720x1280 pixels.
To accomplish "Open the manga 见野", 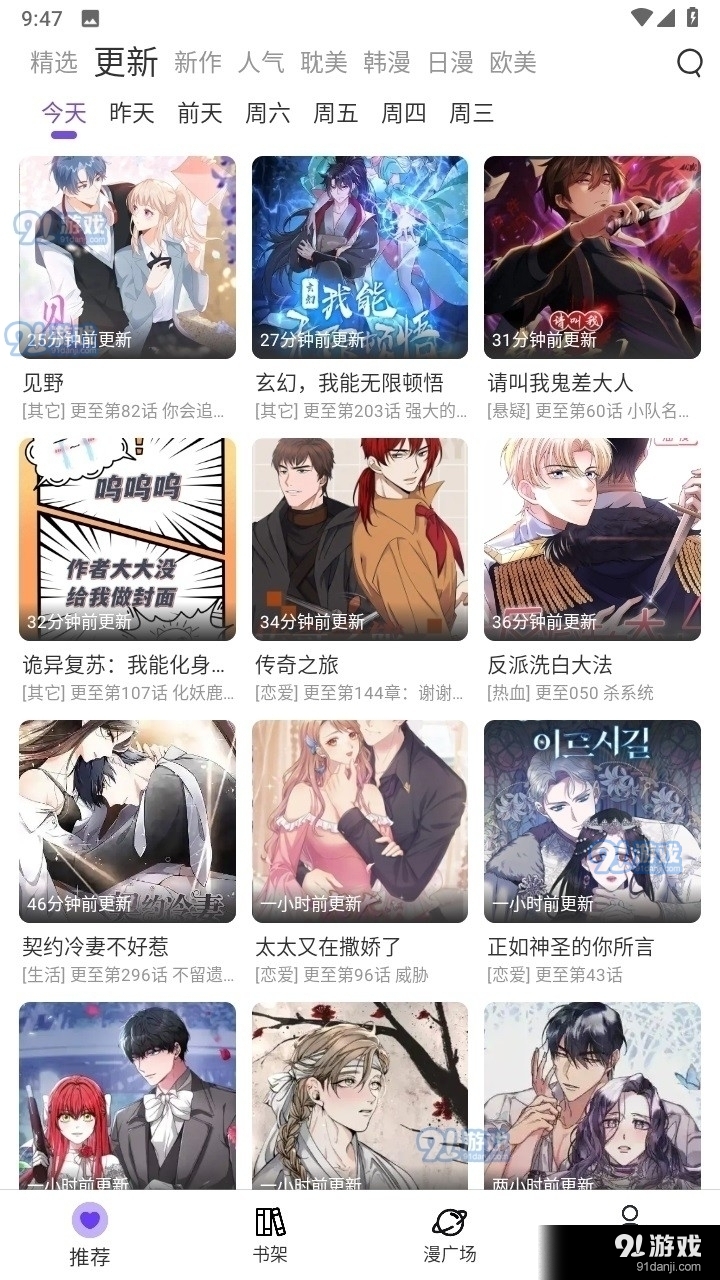I will pyautogui.click(x=127, y=256).
